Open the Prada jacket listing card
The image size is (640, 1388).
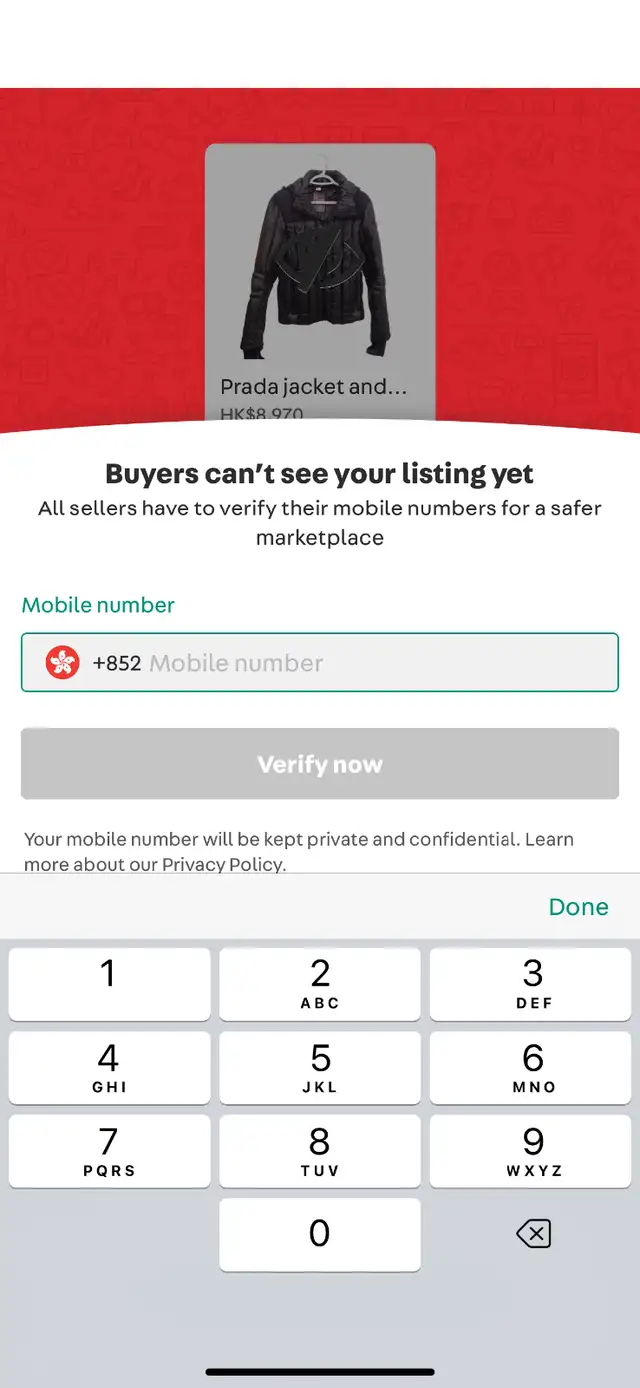point(320,285)
